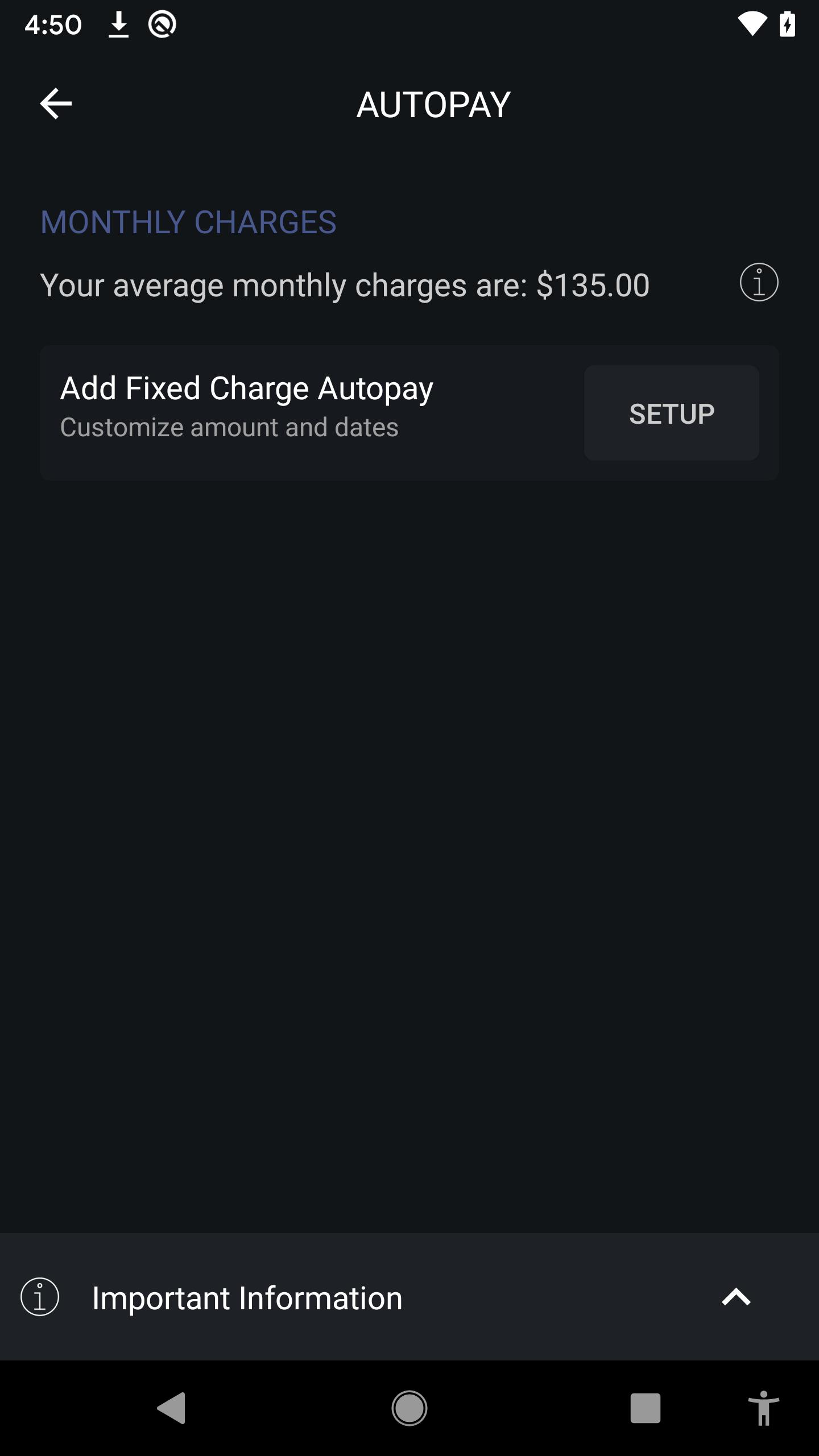Tap SETUP for Fixed Charge Autopay
This screenshot has height=1456, width=819.
tap(671, 413)
